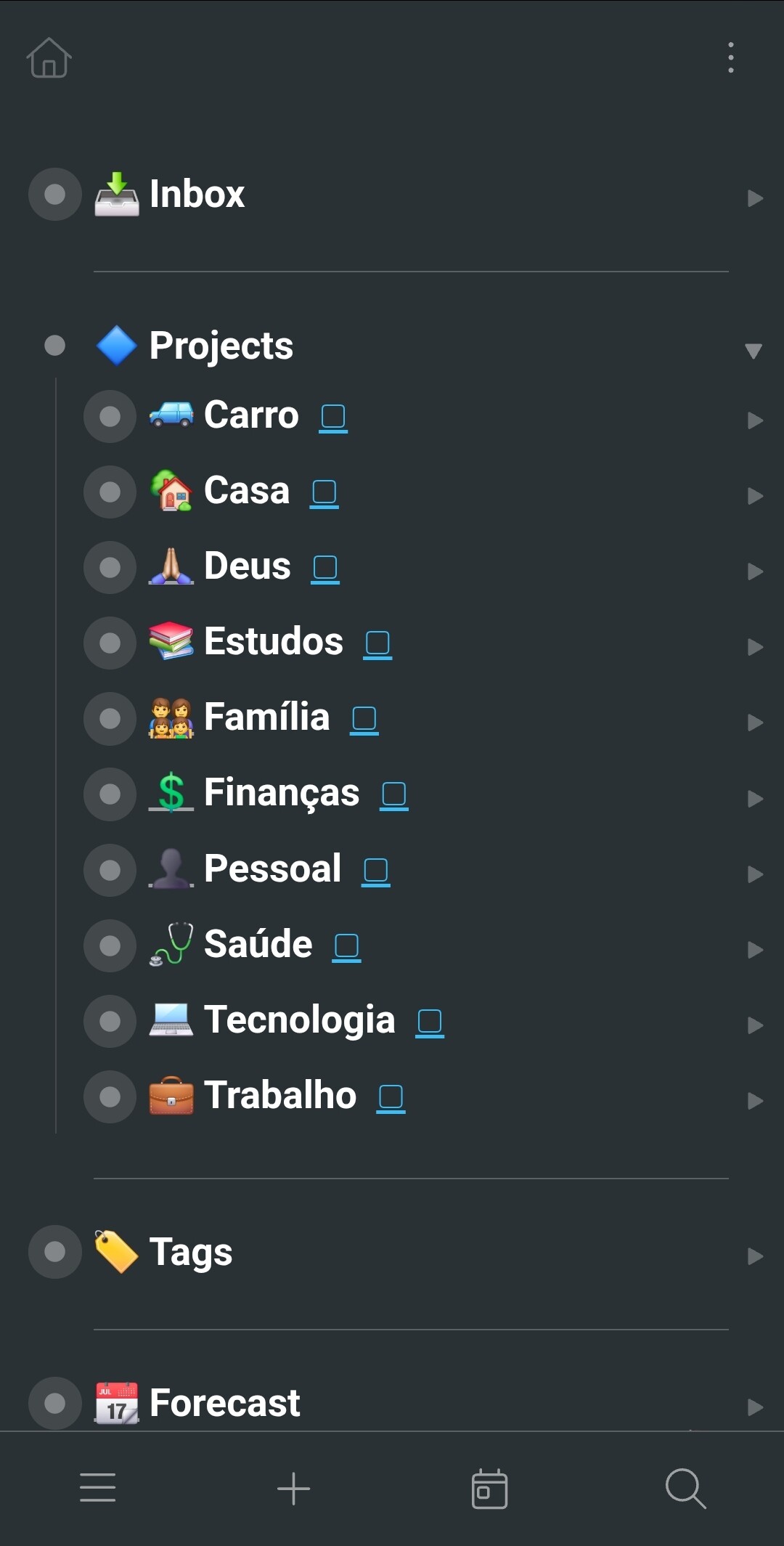Open the Pessoal project
The width and height of the screenshot is (784, 1546).
[272, 868]
